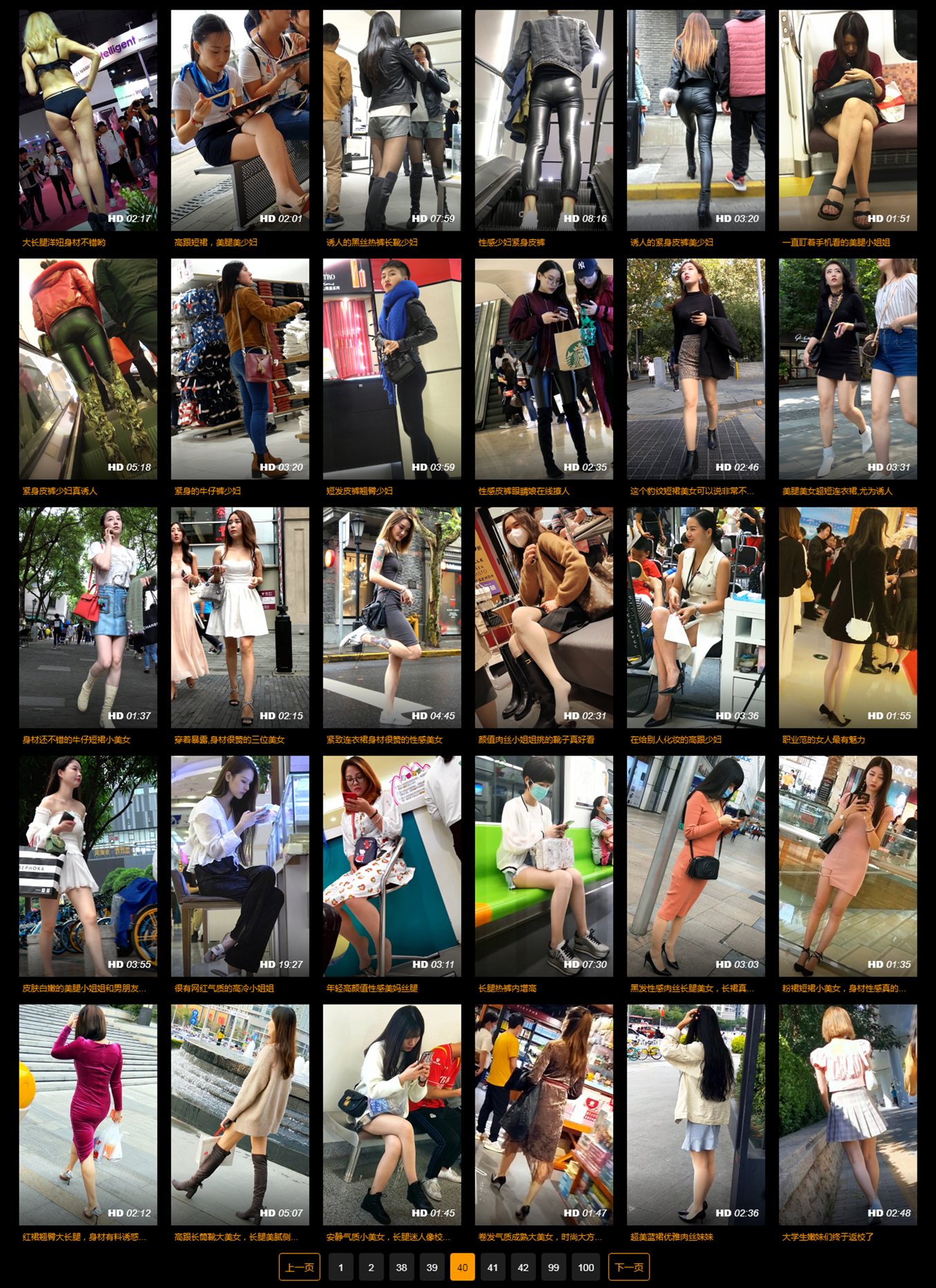Jump to page 2
Viewport: 936px width, 1288px height.
pyautogui.click(x=371, y=1267)
